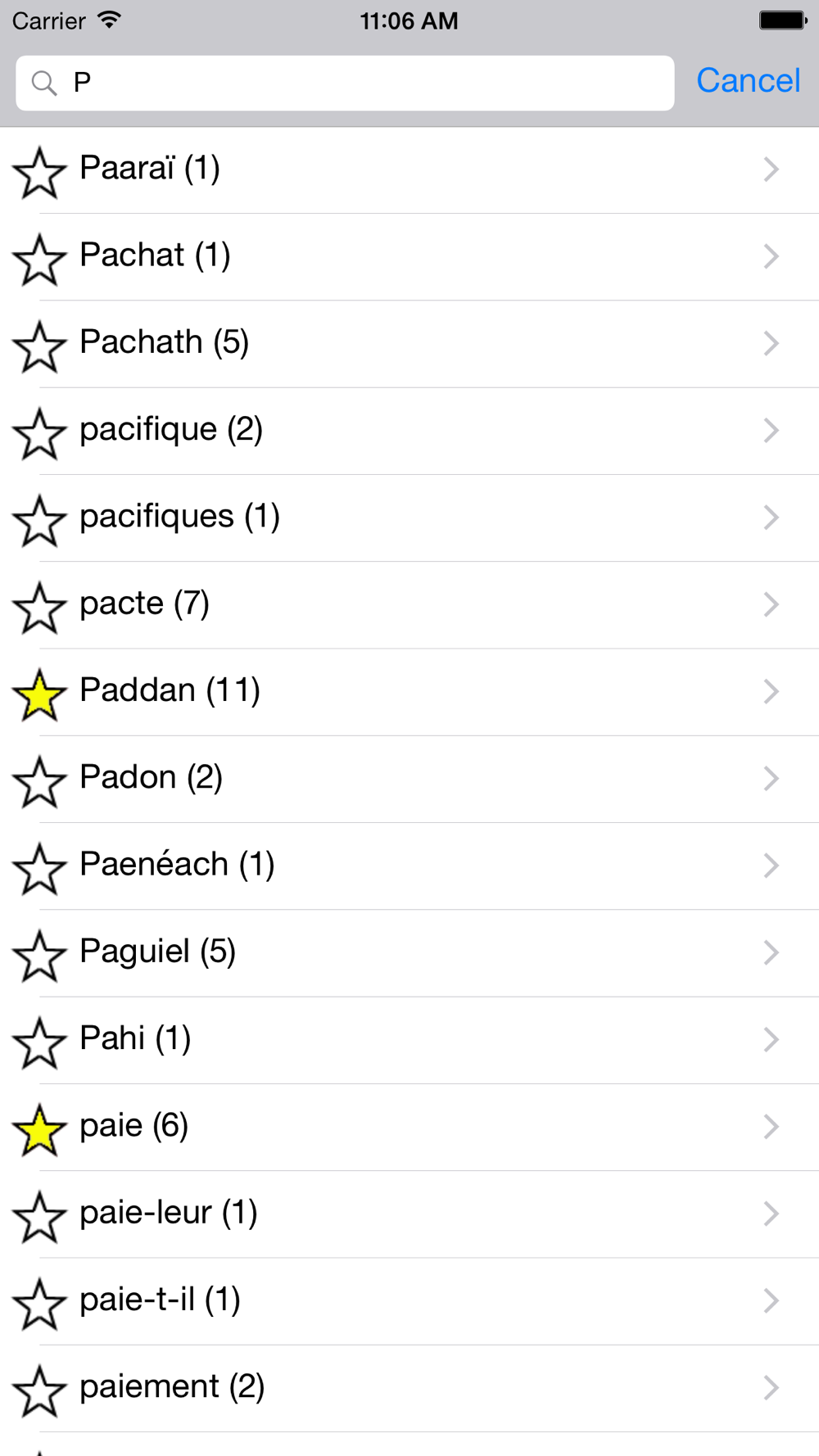
Task: Unstar the word paie
Action: point(39,1129)
